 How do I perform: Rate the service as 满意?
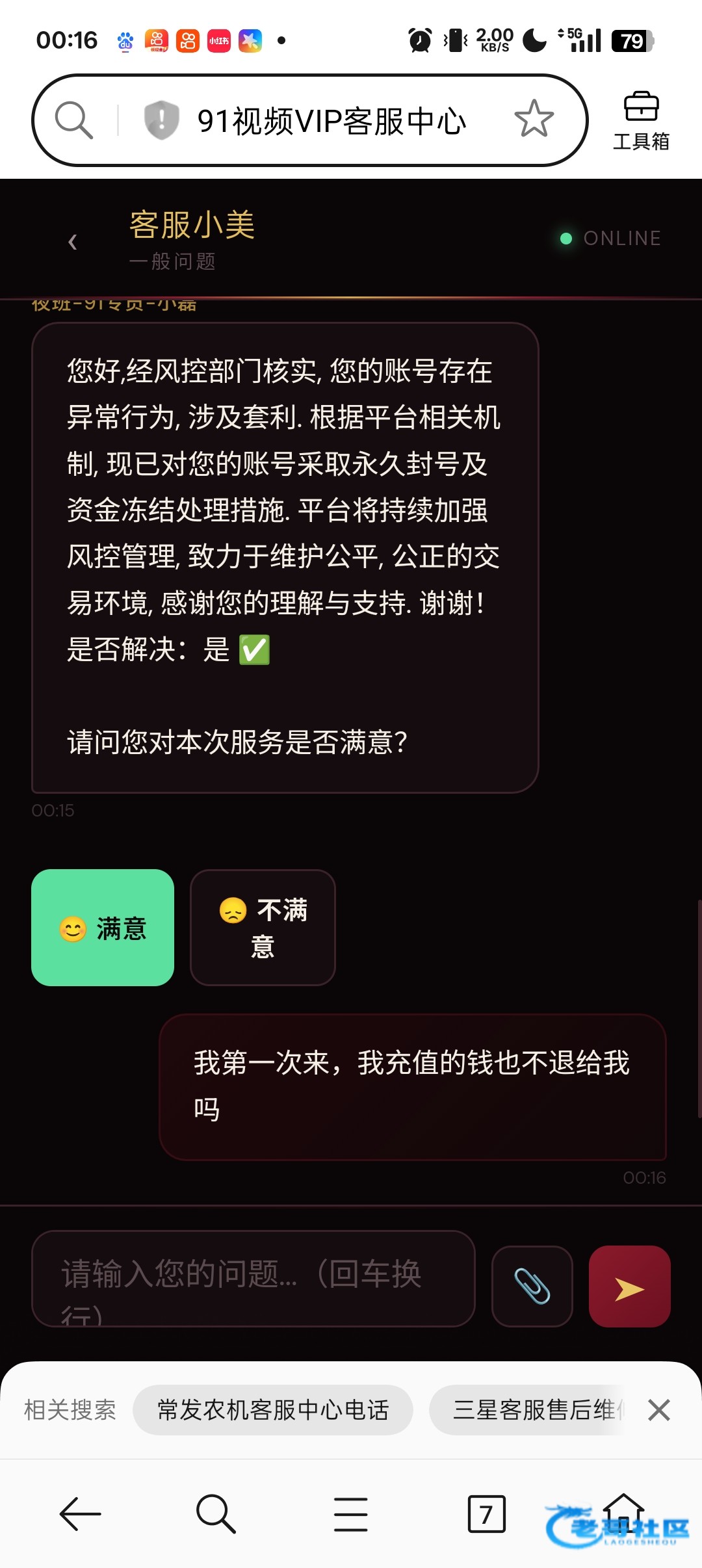click(103, 928)
